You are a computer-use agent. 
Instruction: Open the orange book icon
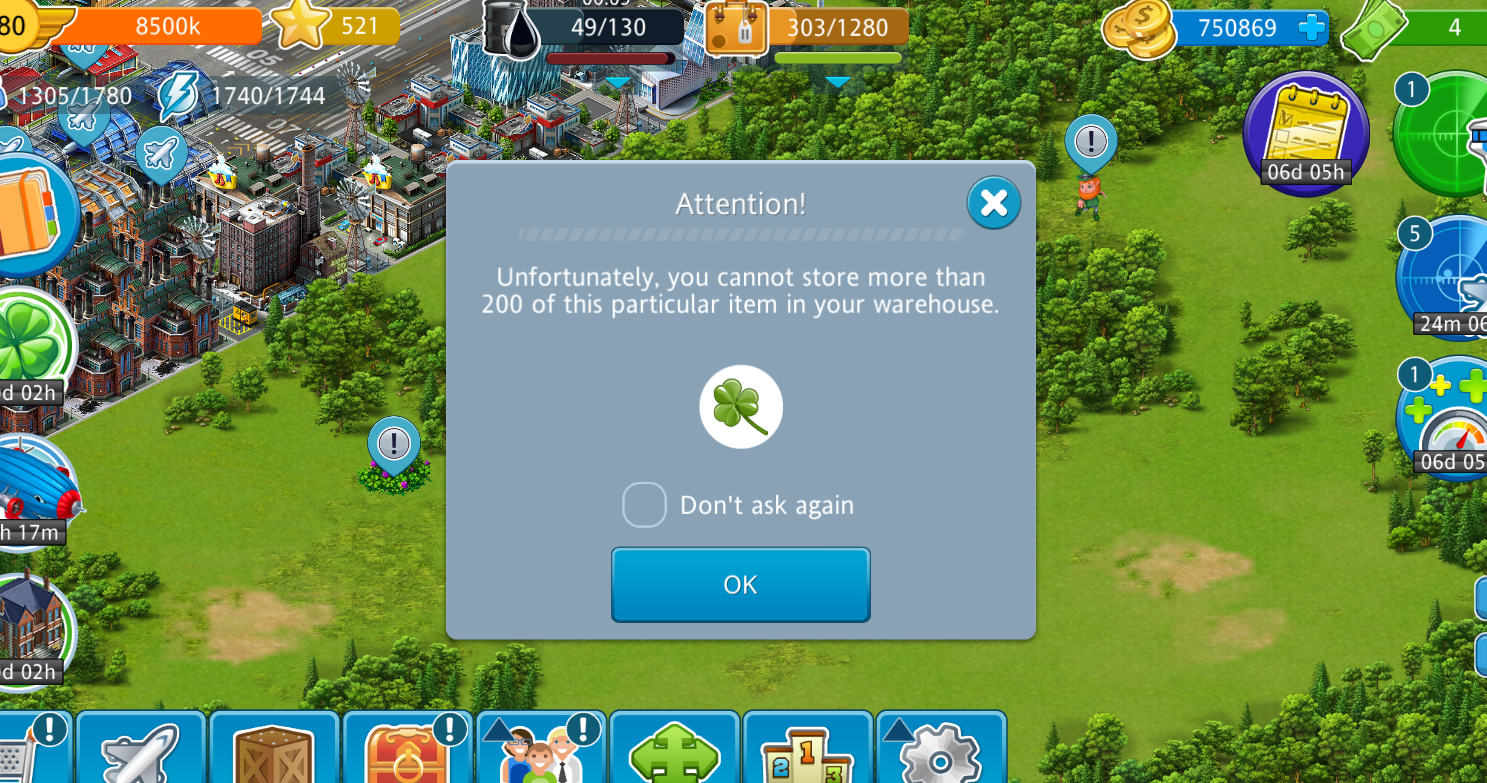30,215
